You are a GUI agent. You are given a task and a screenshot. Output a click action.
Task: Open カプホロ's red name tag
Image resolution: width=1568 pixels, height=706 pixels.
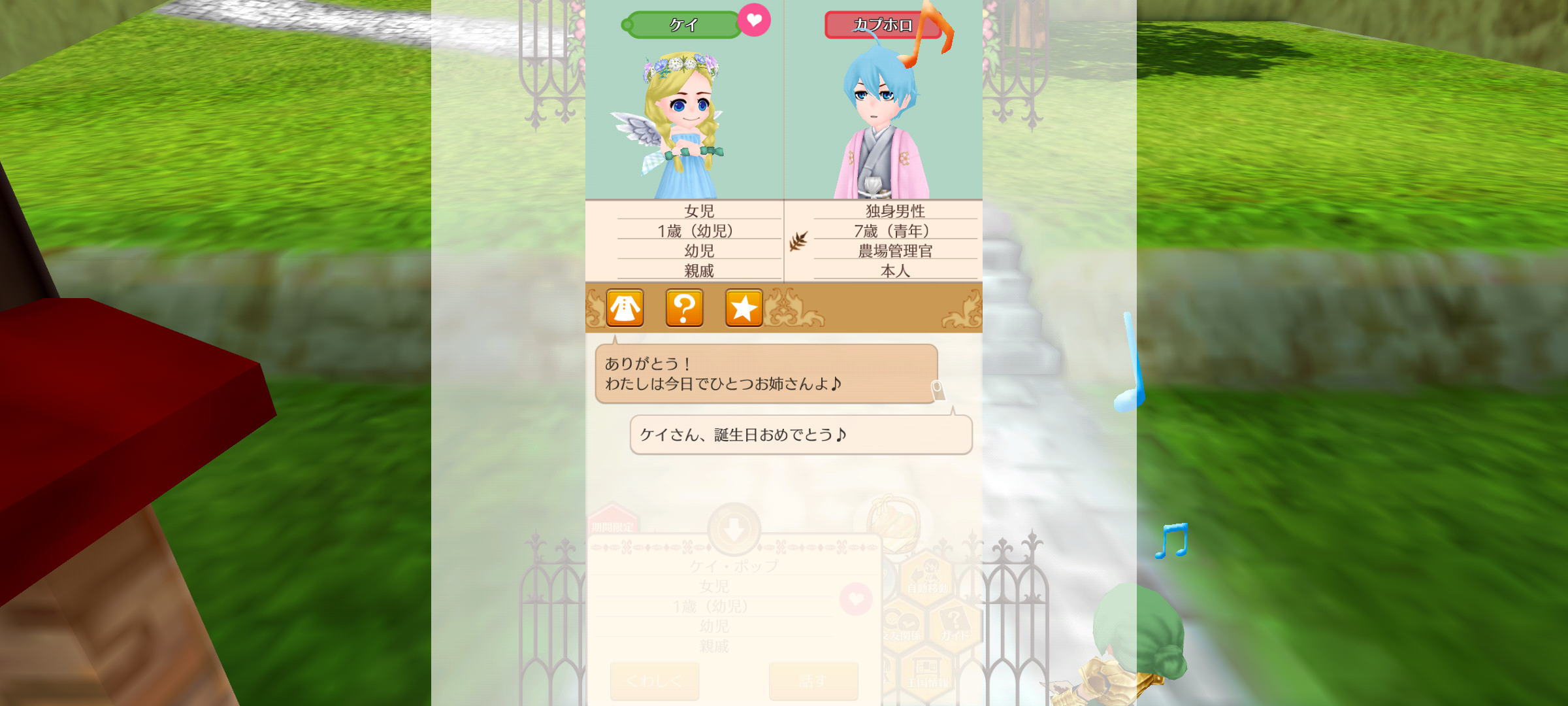pos(882,25)
